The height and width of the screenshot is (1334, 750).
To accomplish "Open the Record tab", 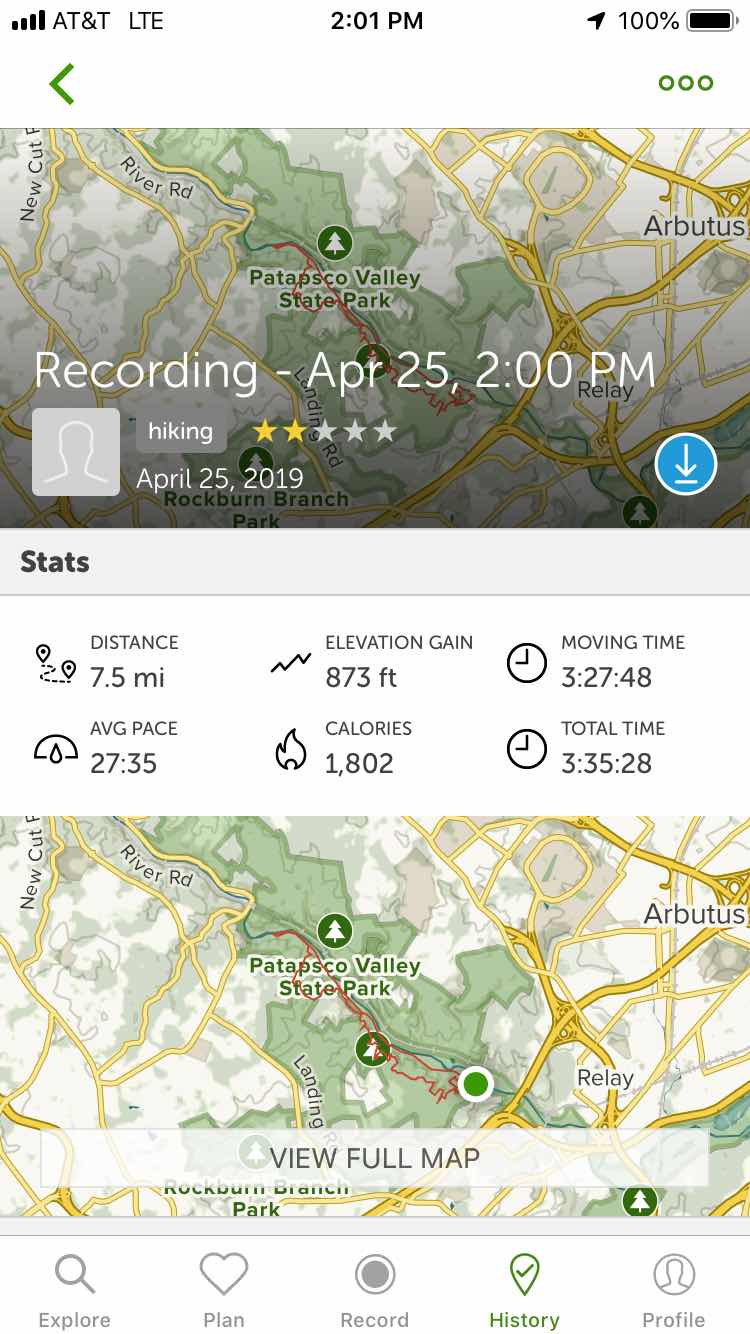I will coord(375,1290).
